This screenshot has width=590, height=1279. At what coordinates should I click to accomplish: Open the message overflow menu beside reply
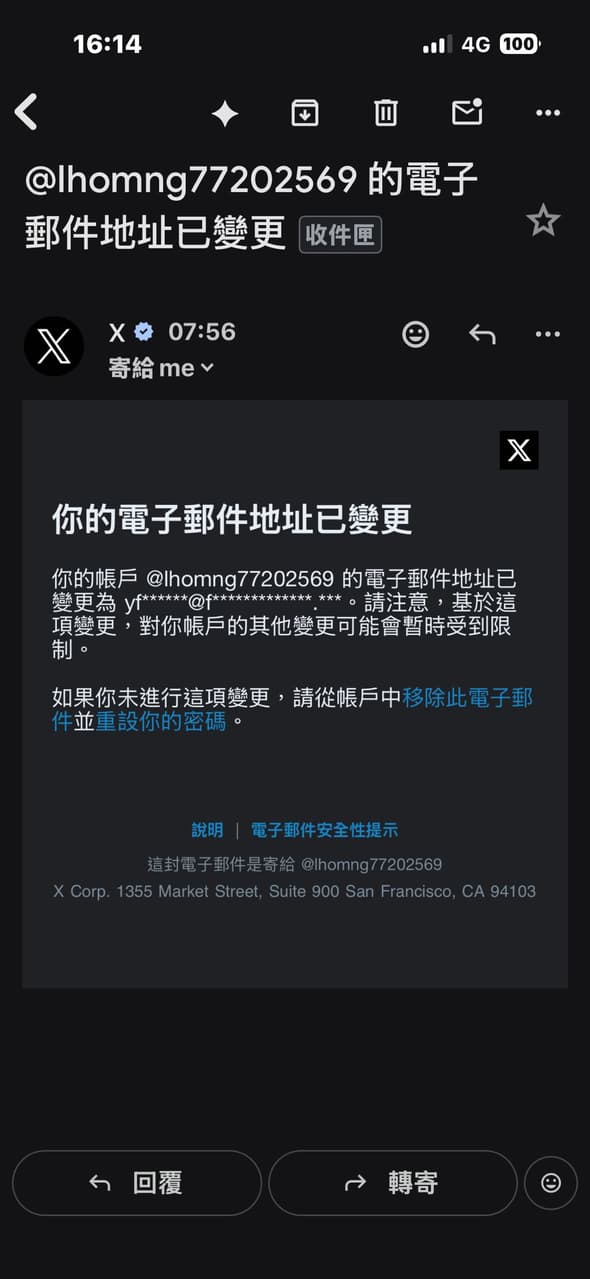point(548,334)
